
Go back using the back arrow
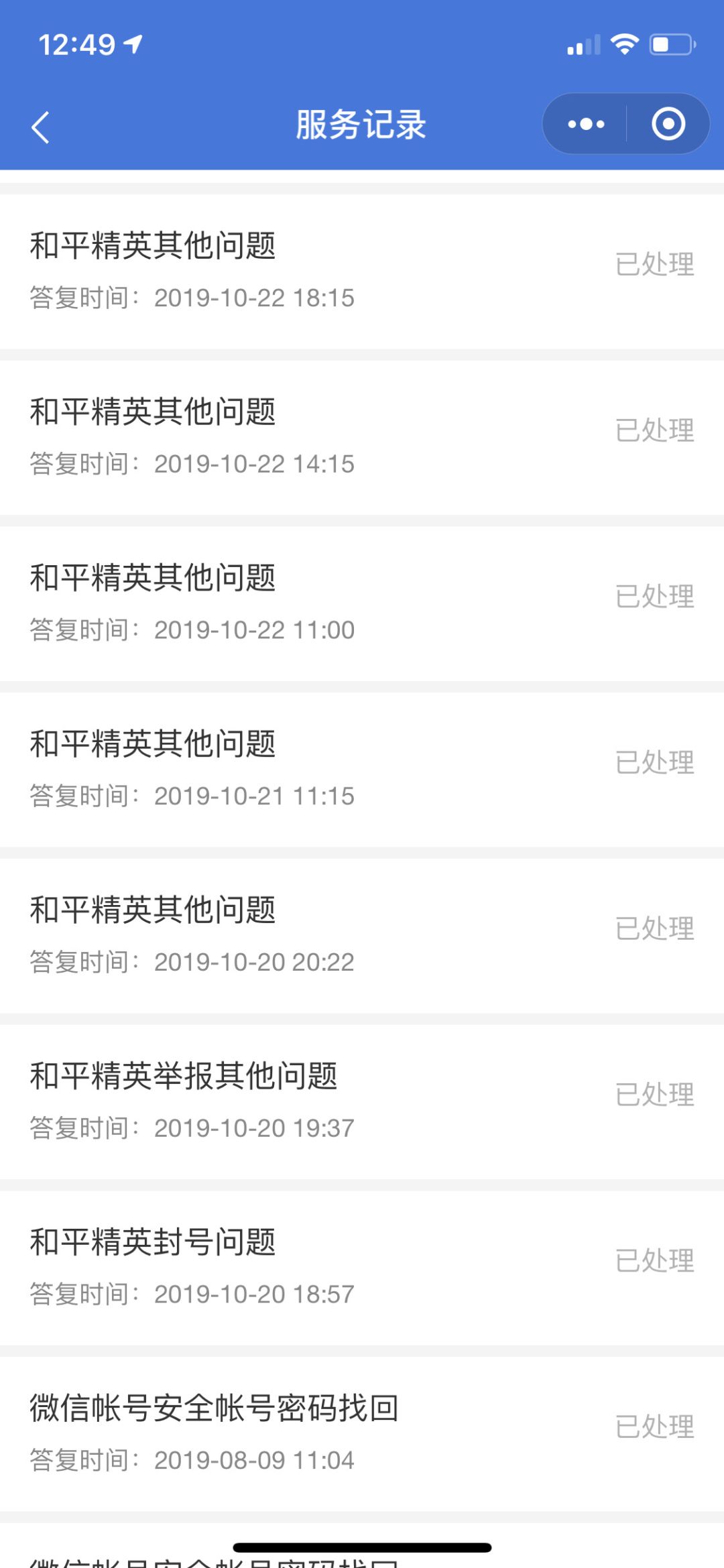(x=40, y=126)
